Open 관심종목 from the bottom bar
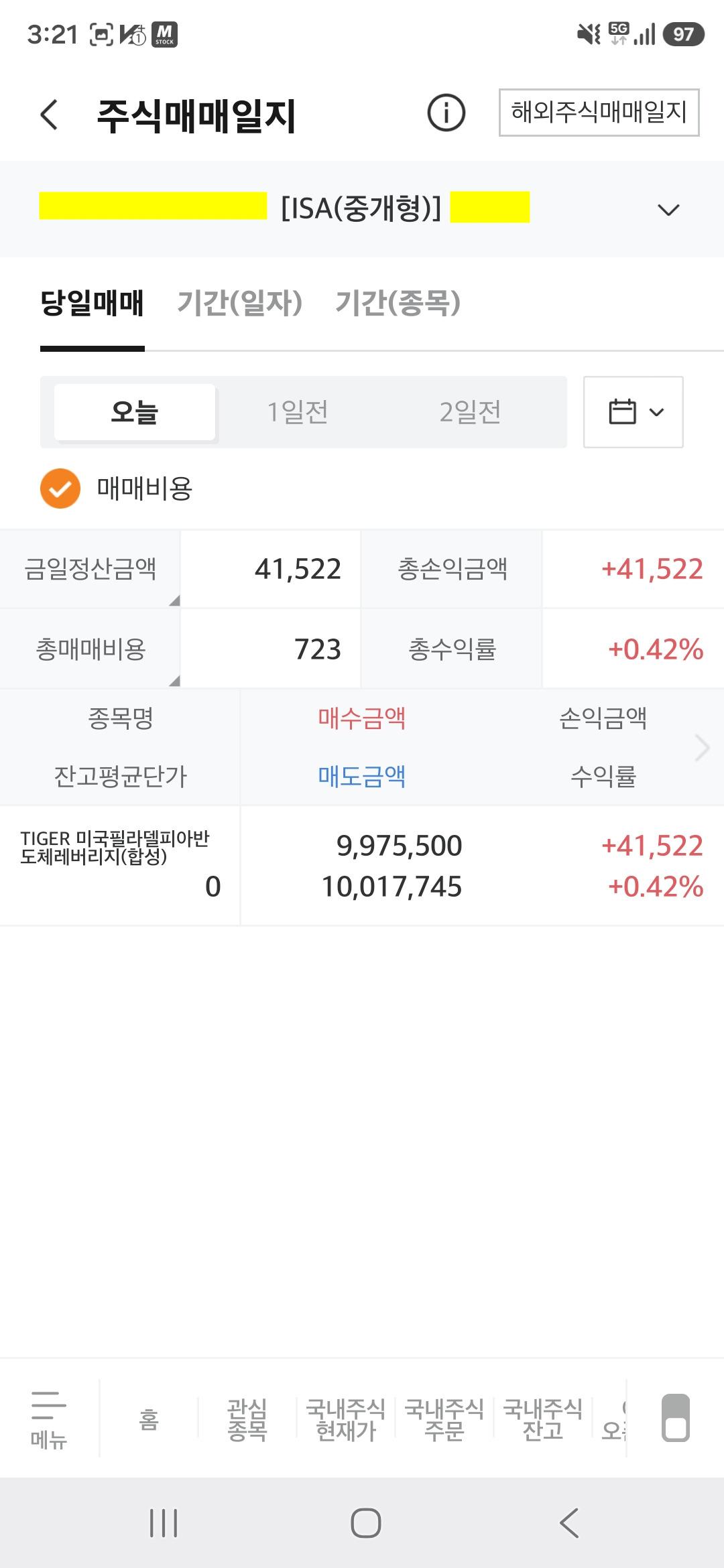724x1568 pixels. click(247, 1419)
